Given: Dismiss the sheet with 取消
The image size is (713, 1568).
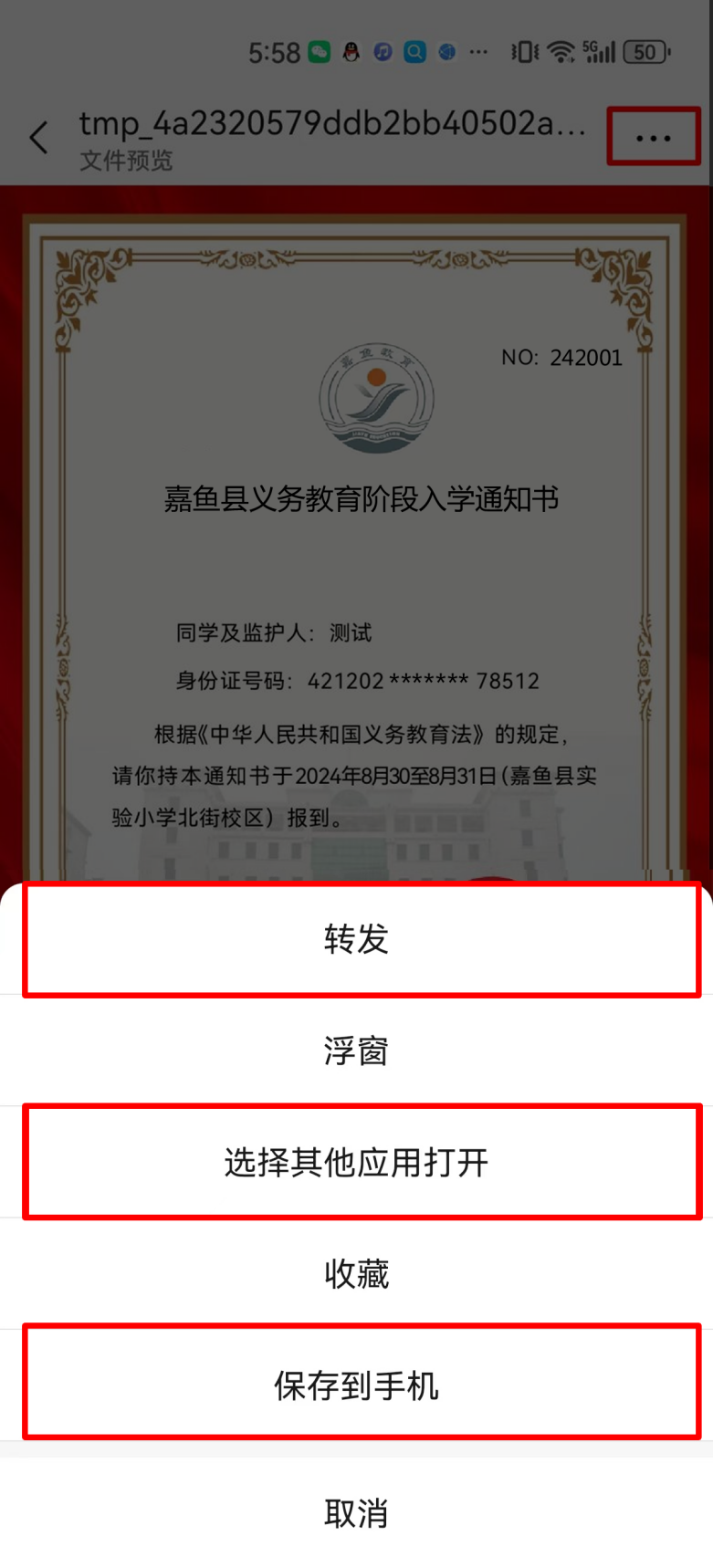Looking at the screenshot, I should tap(357, 1512).
